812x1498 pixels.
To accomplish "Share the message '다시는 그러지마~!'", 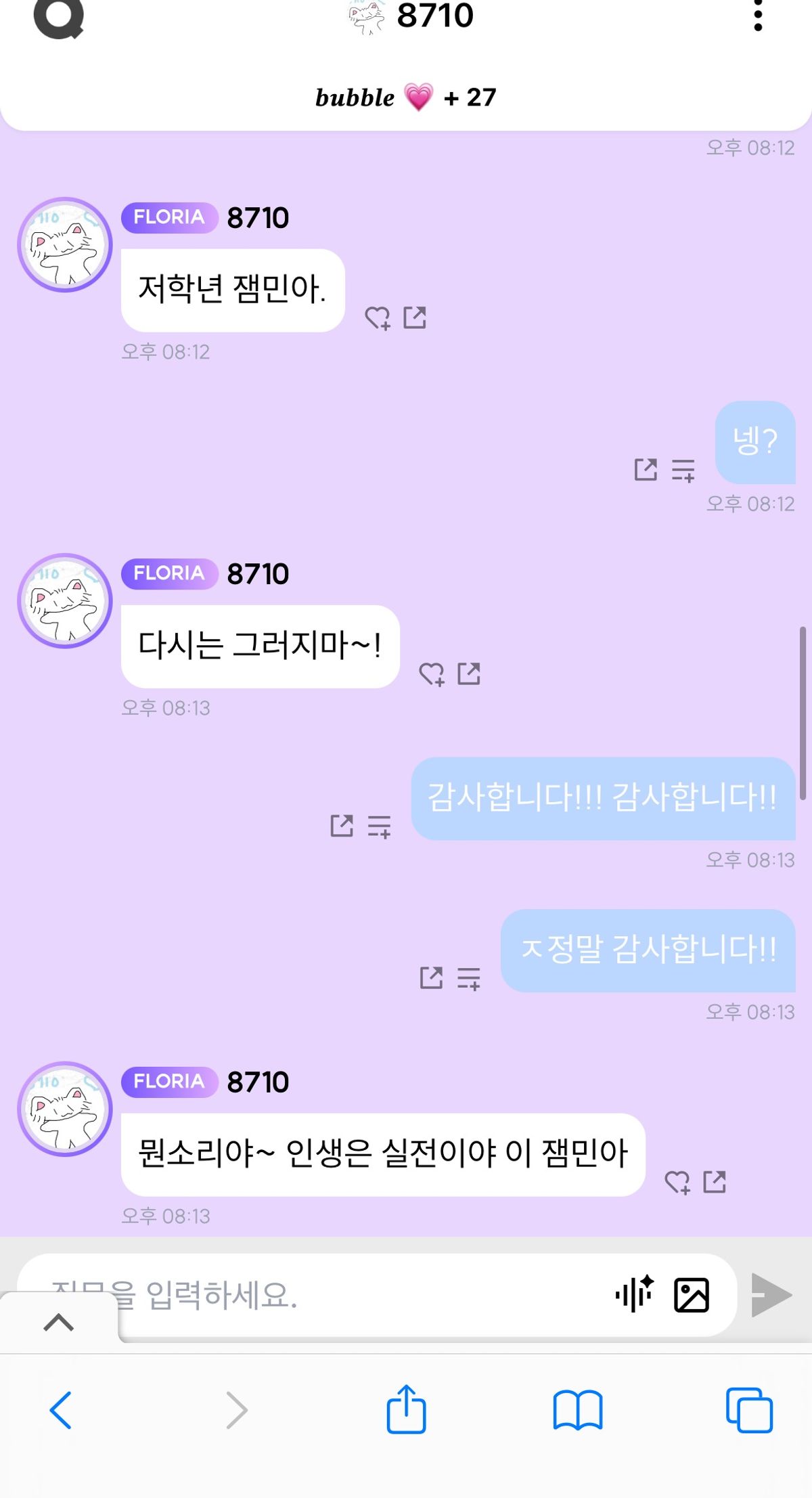I will [469, 674].
